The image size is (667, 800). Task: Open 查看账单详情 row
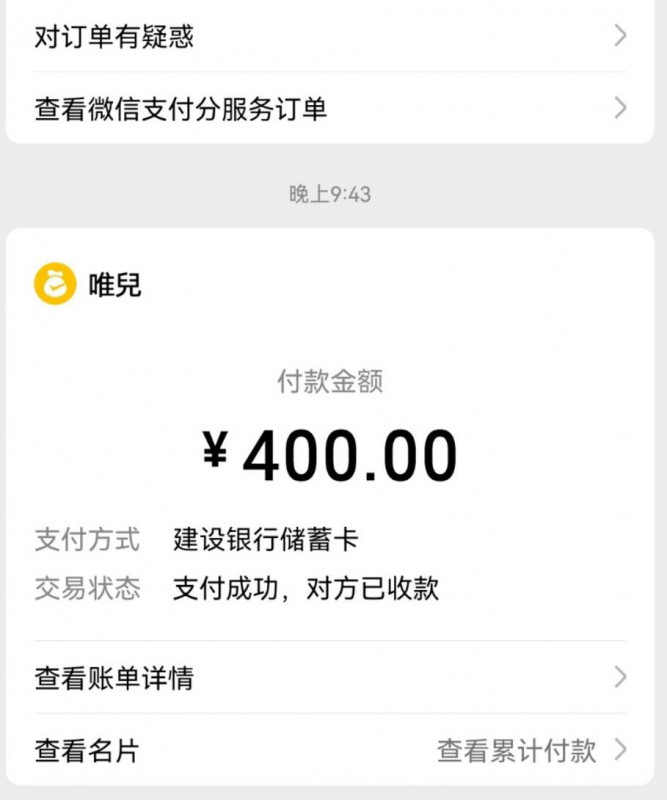point(330,678)
